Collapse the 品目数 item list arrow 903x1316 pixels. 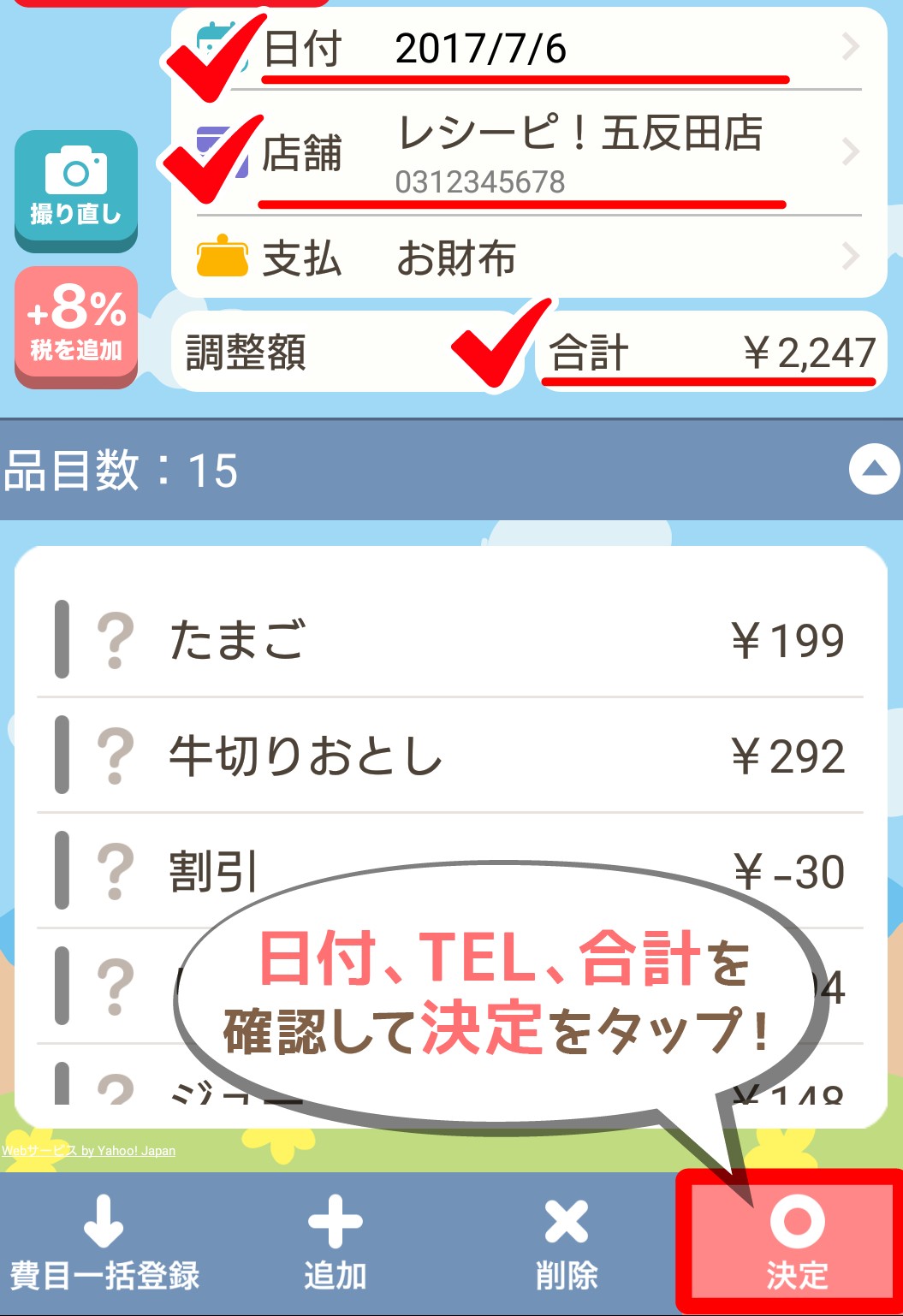pyautogui.click(x=873, y=469)
